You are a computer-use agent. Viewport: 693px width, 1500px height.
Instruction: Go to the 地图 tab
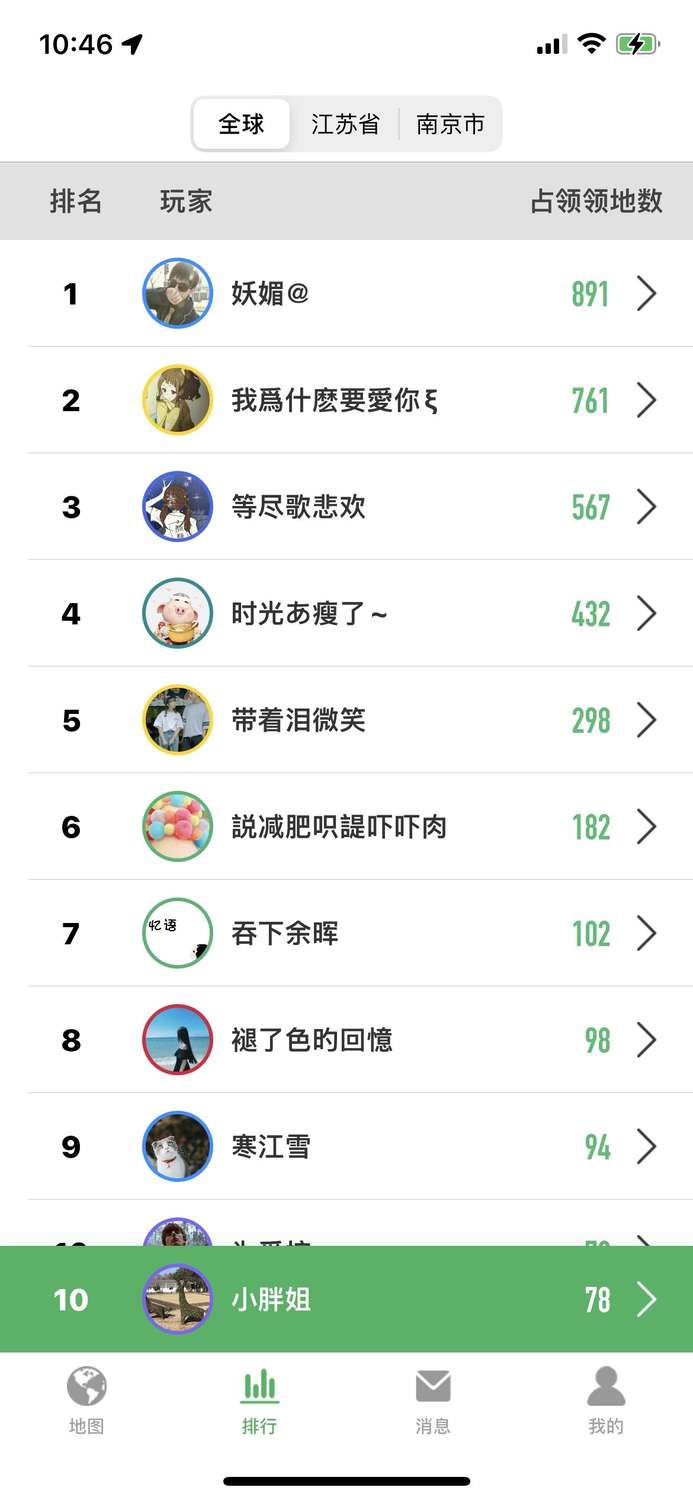coord(86,1400)
